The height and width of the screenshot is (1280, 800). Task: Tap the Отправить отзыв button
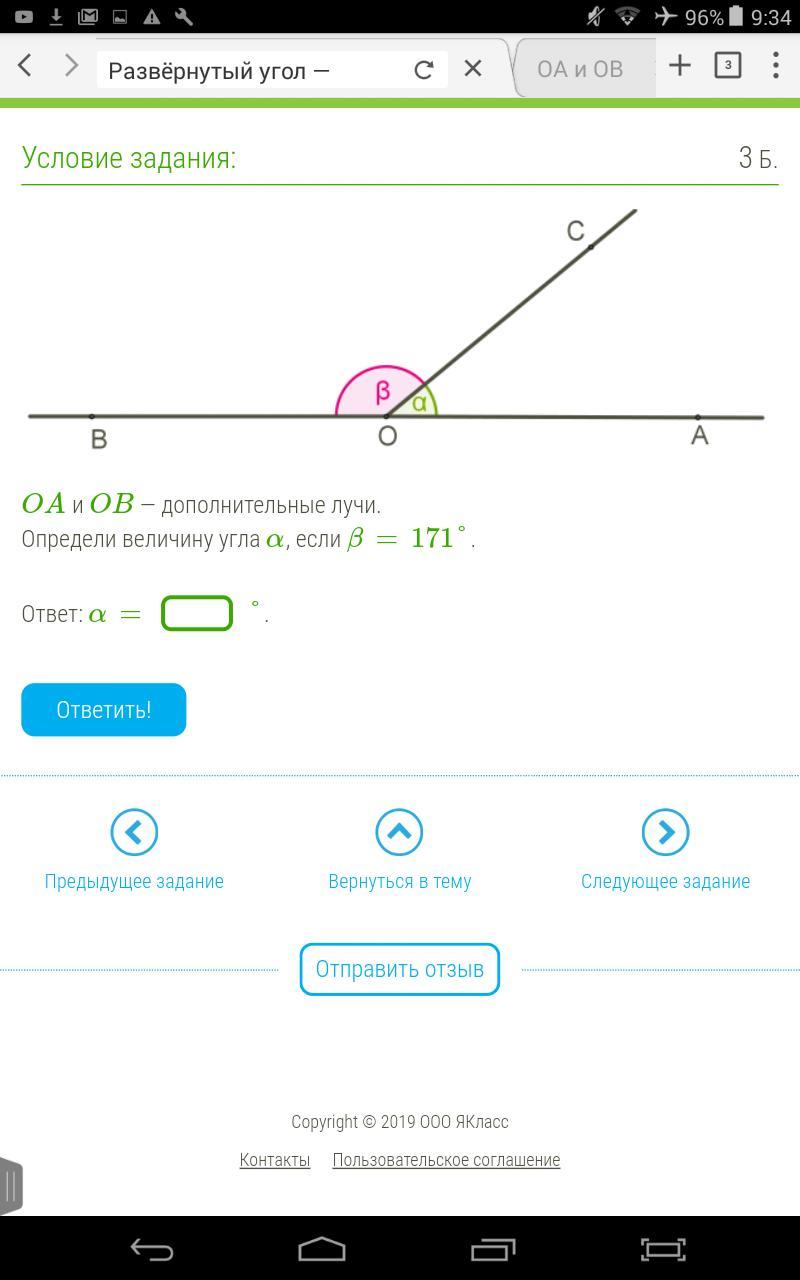point(399,969)
